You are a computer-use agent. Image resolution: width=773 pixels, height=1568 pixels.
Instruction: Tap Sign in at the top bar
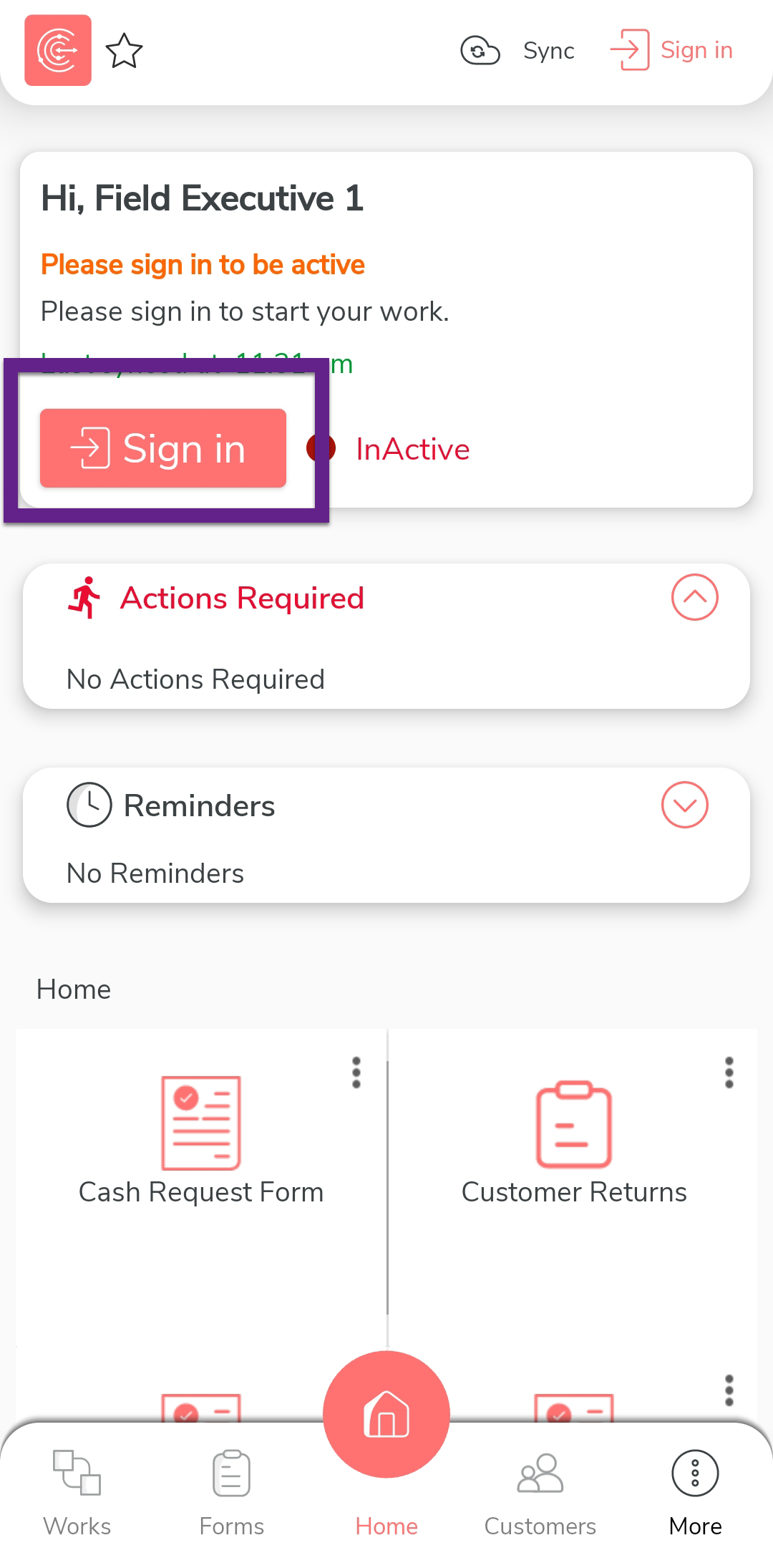[671, 50]
